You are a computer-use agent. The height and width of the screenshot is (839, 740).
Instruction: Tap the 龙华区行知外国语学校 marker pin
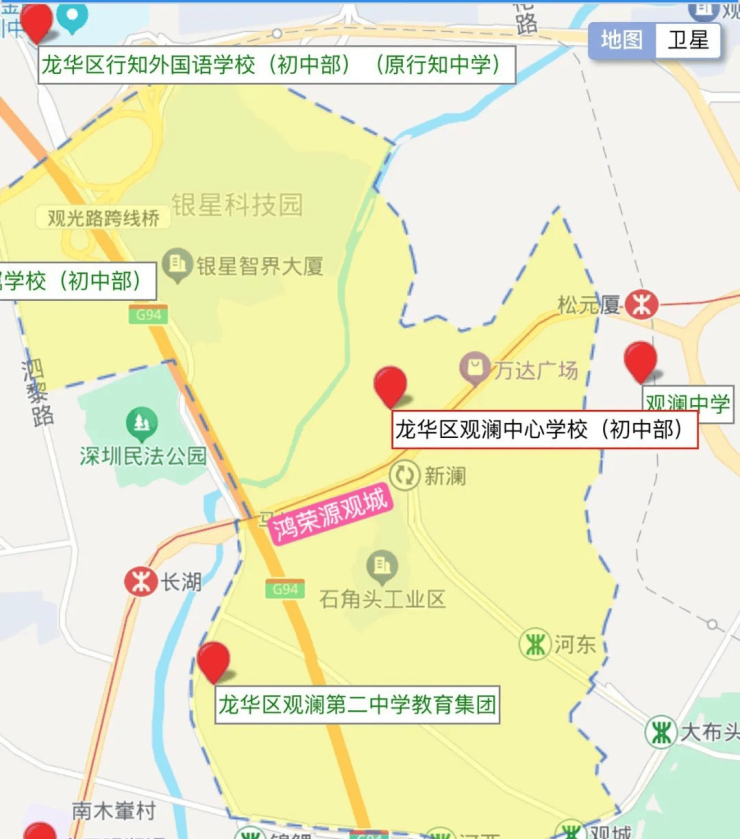(x=37, y=22)
